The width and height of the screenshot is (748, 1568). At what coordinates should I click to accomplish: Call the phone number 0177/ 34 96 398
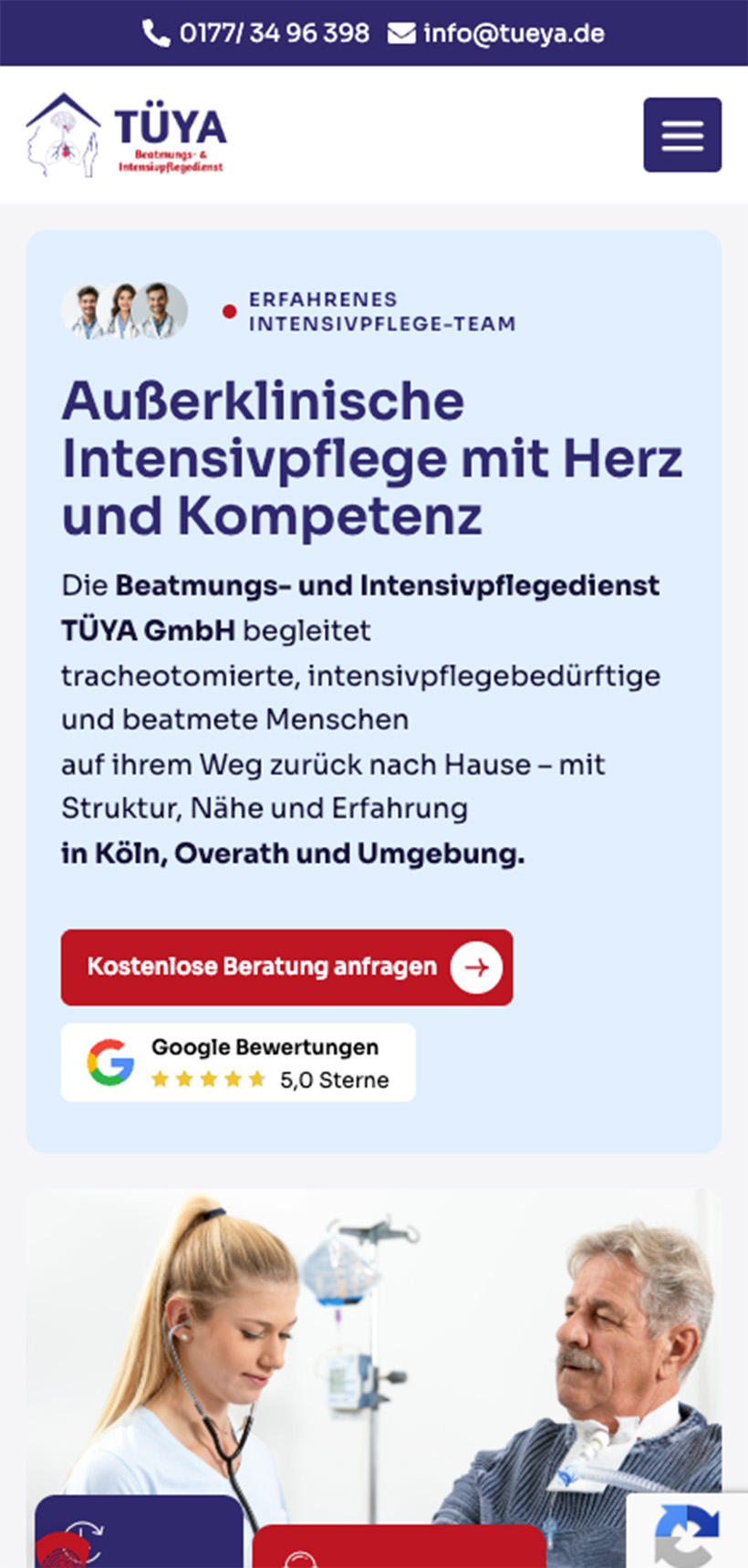point(256,34)
